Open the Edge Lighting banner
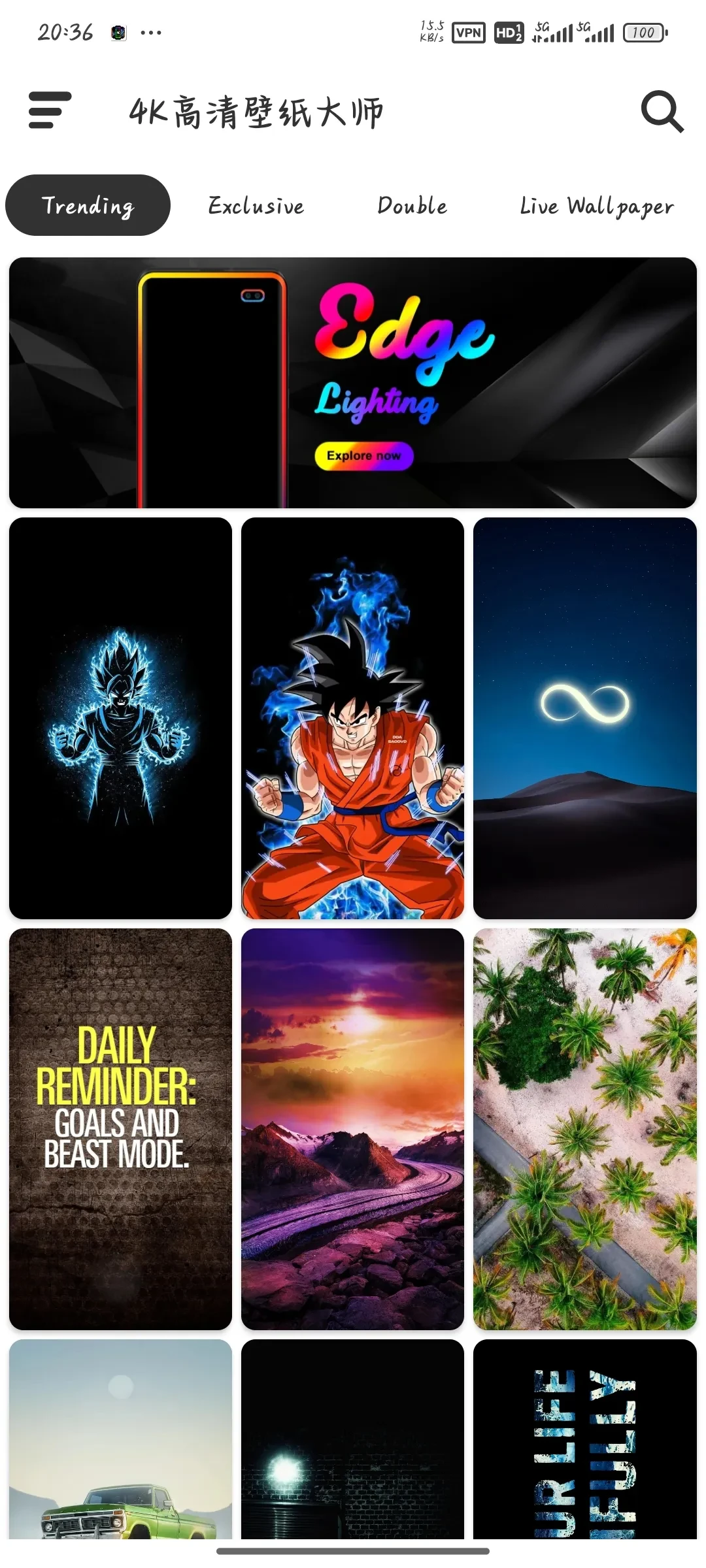Viewport: 706px width, 1568px height. click(x=353, y=383)
